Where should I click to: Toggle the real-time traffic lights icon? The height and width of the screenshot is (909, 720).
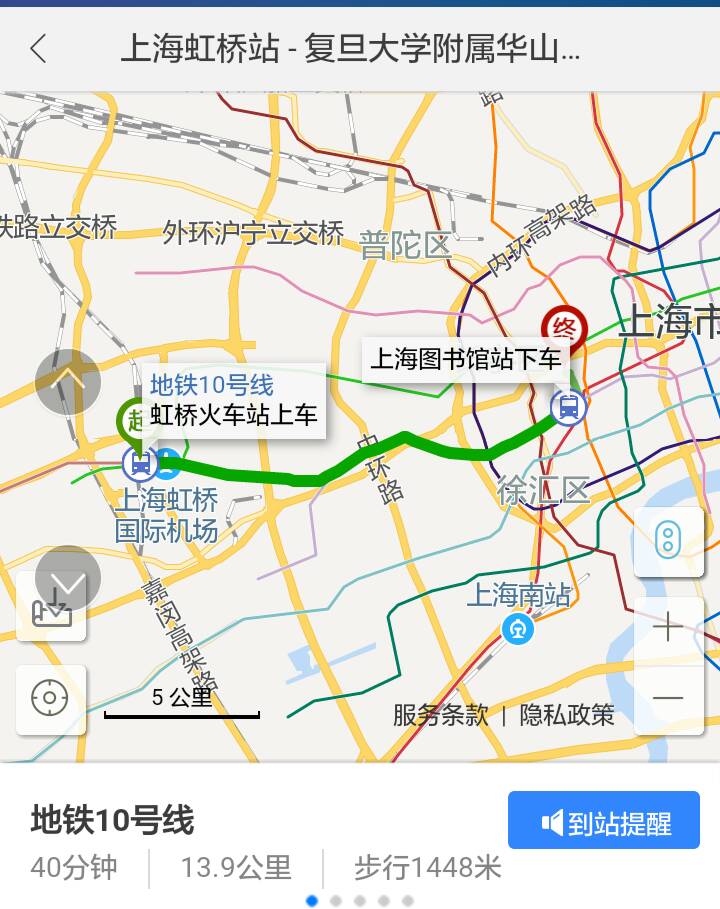[x=668, y=538]
